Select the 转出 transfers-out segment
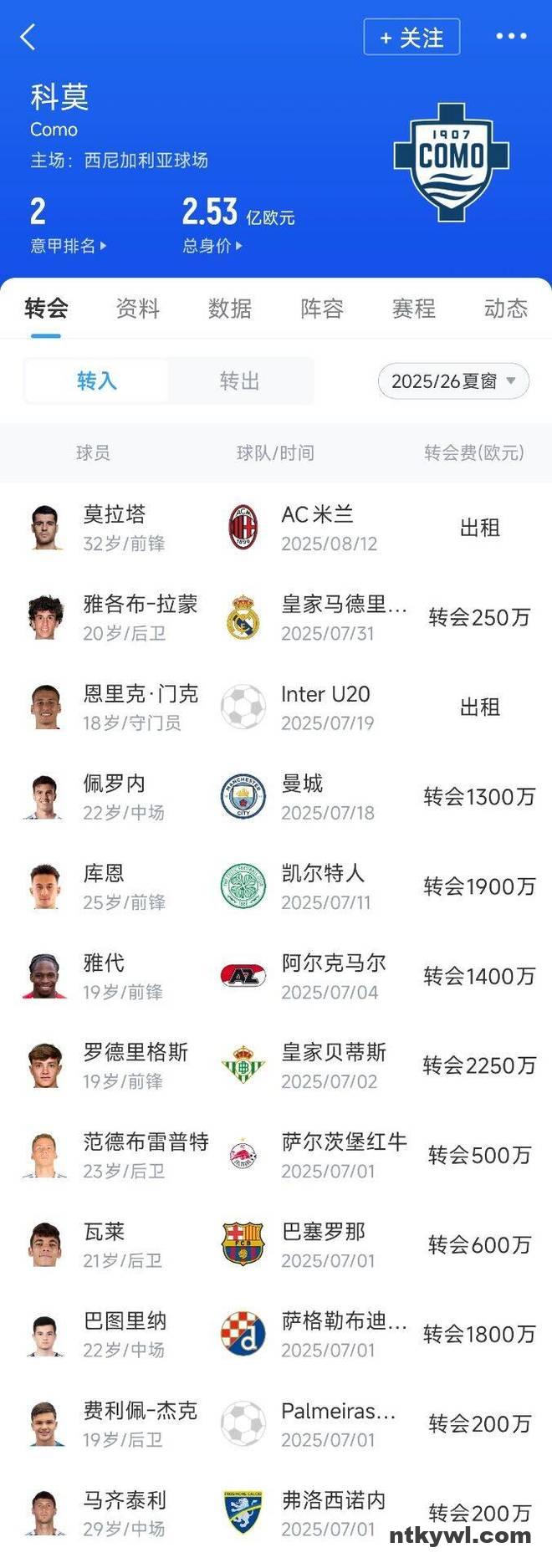The width and height of the screenshot is (552, 1568). click(x=240, y=381)
